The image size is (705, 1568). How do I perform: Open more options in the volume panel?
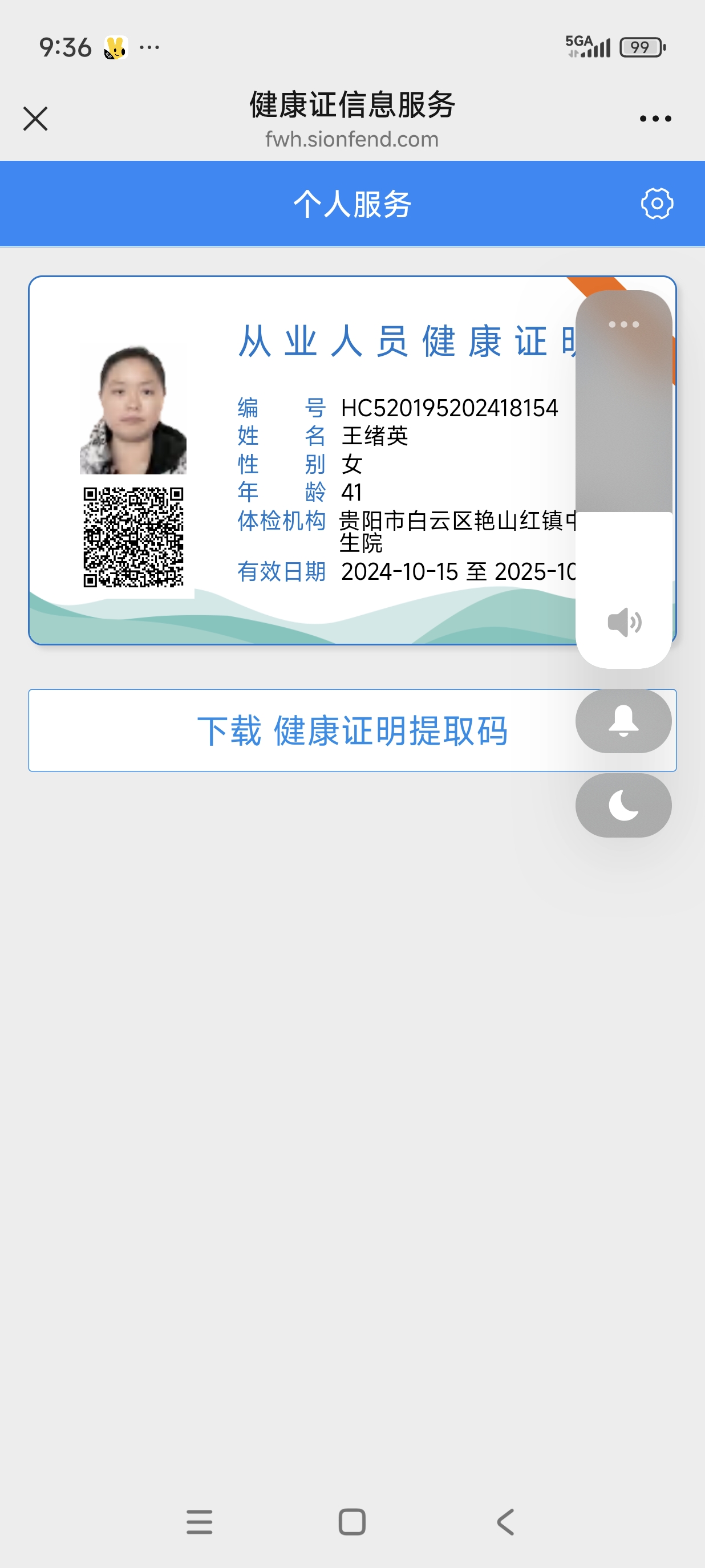tap(623, 324)
